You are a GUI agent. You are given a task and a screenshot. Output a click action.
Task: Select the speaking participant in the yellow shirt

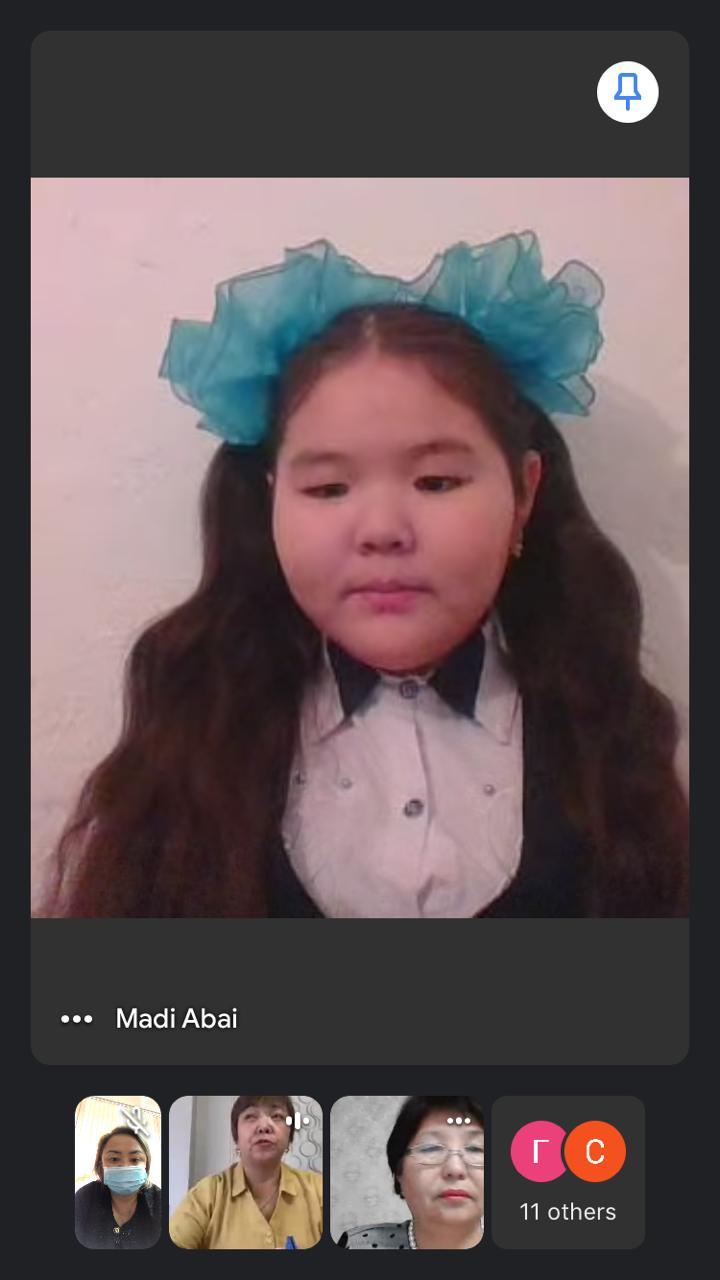click(245, 1172)
